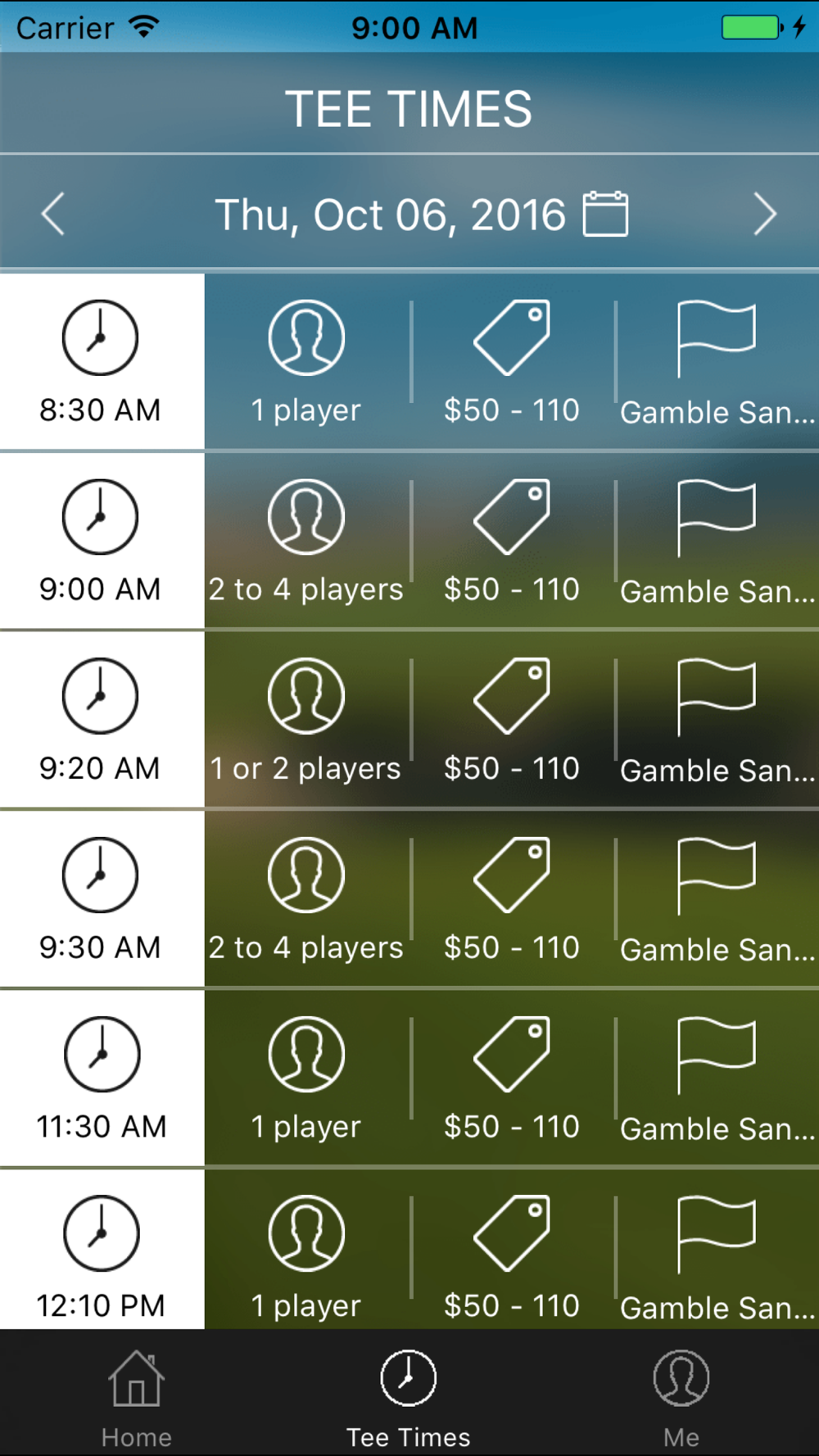Go to the previous day
This screenshot has height=1456, width=819.
coord(53,215)
